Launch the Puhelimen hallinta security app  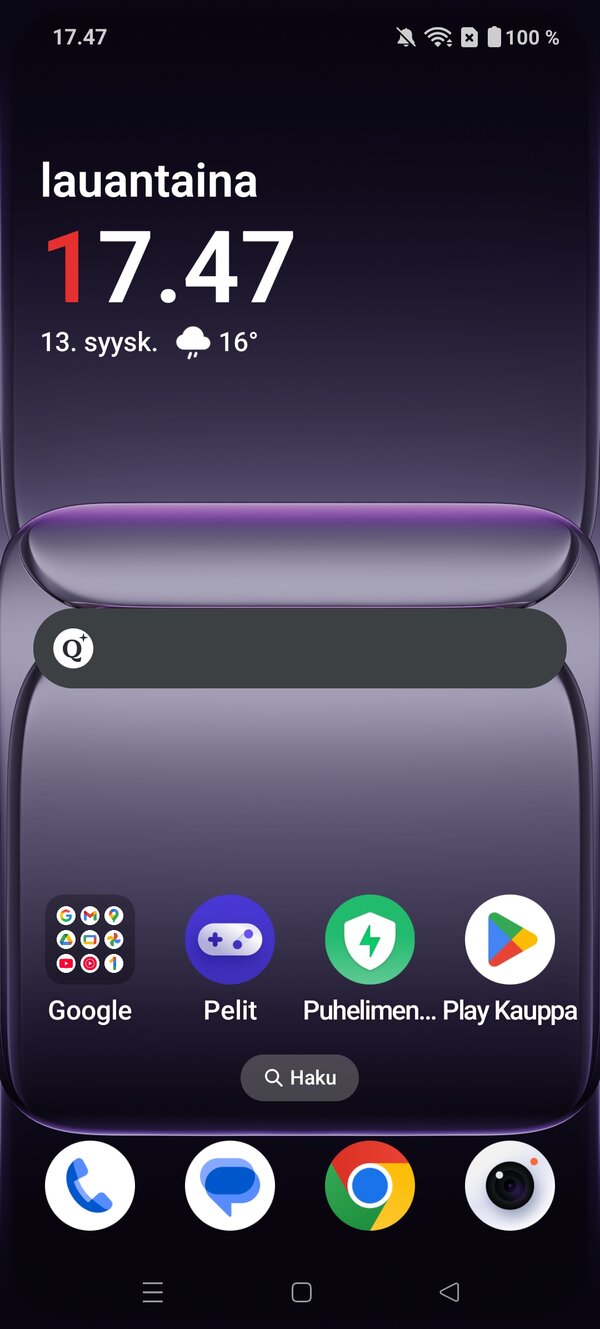pyautogui.click(x=370, y=940)
